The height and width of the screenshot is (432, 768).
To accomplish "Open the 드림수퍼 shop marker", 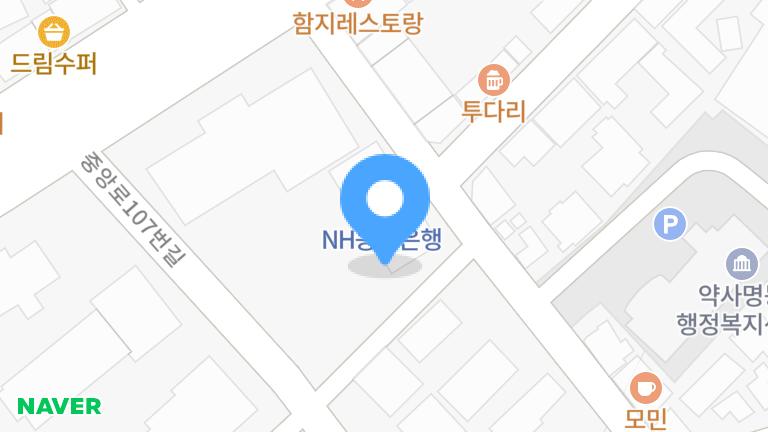I will [x=54, y=33].
